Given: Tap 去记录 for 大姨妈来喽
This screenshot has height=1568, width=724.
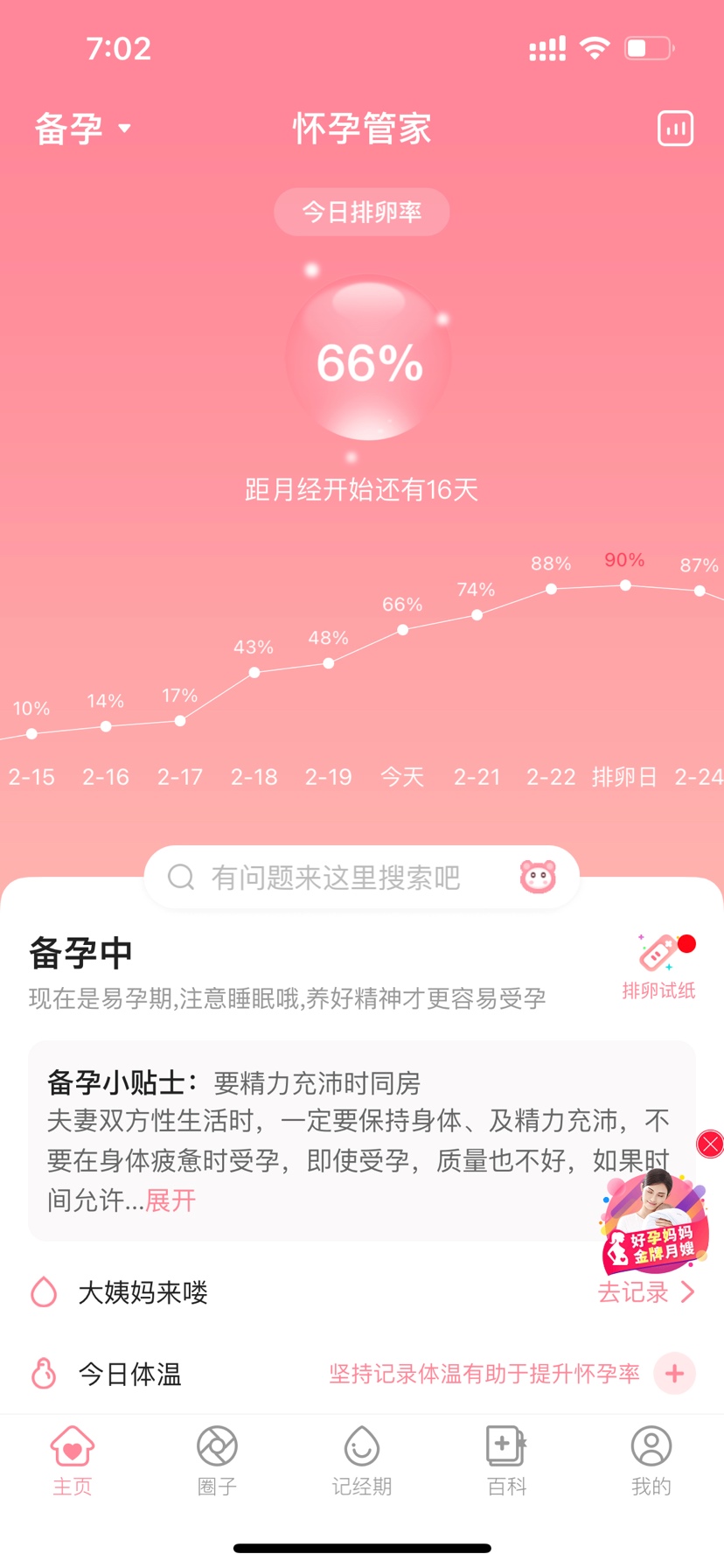Looking at the screenshot, I should click(x=645, y=1292).
